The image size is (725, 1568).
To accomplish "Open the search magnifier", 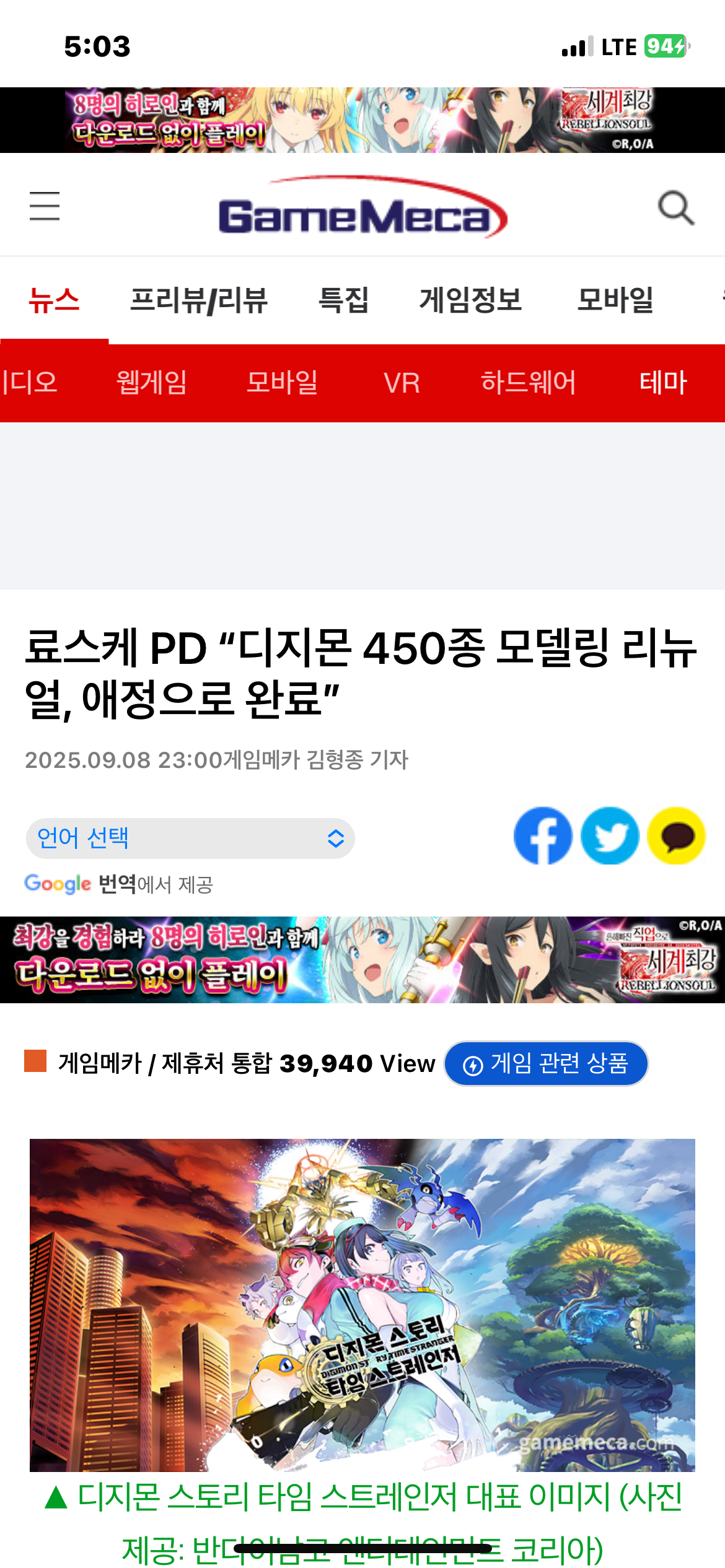I will 675,208.
